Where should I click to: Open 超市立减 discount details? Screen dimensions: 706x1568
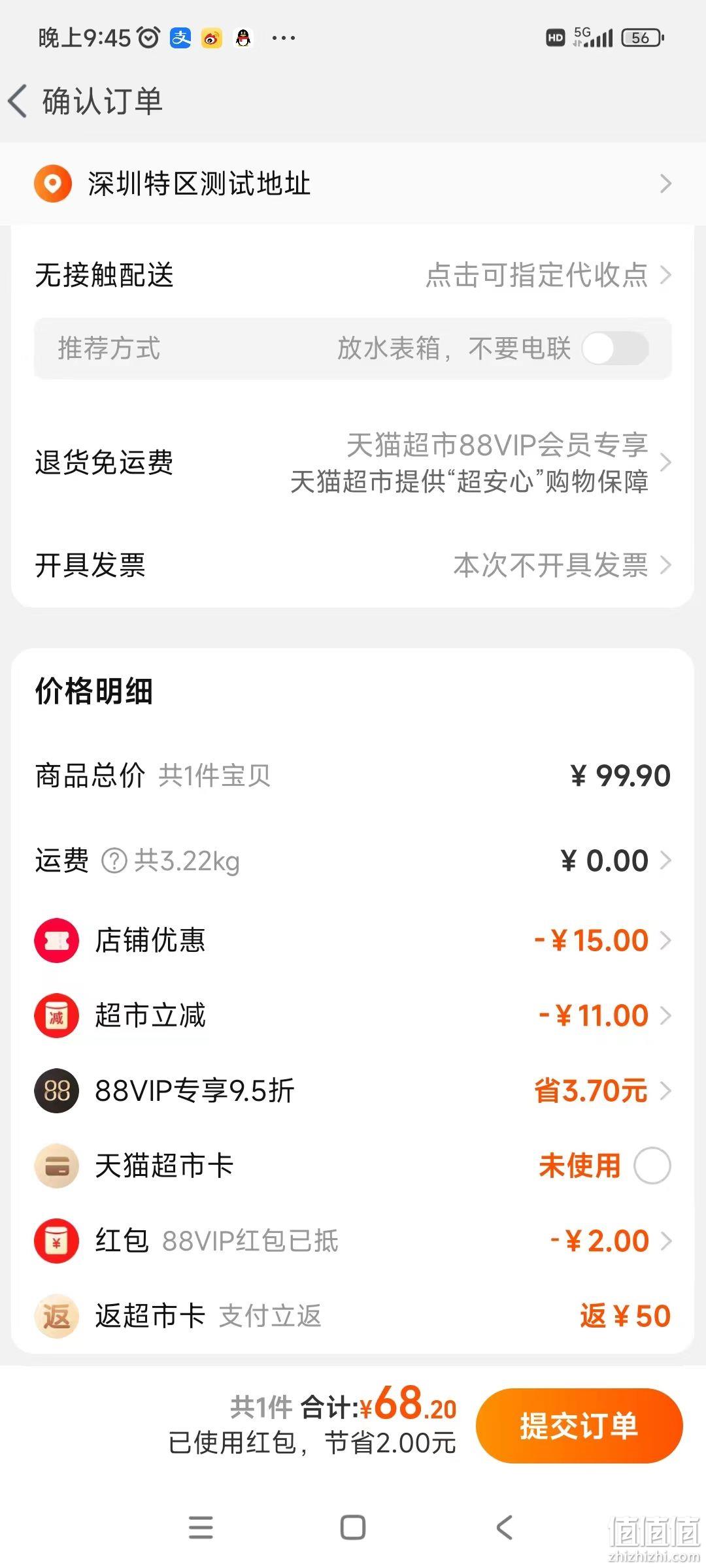point(353,1015)
